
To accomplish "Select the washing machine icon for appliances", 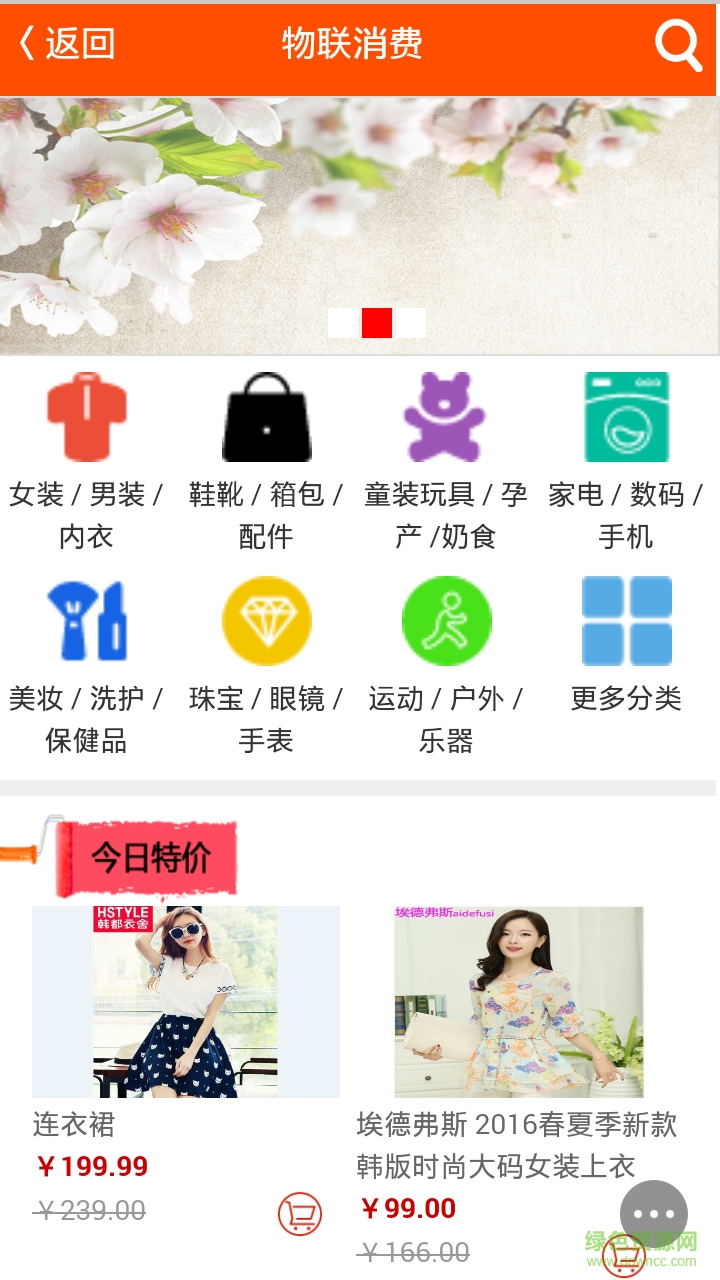I will (626, 416).
